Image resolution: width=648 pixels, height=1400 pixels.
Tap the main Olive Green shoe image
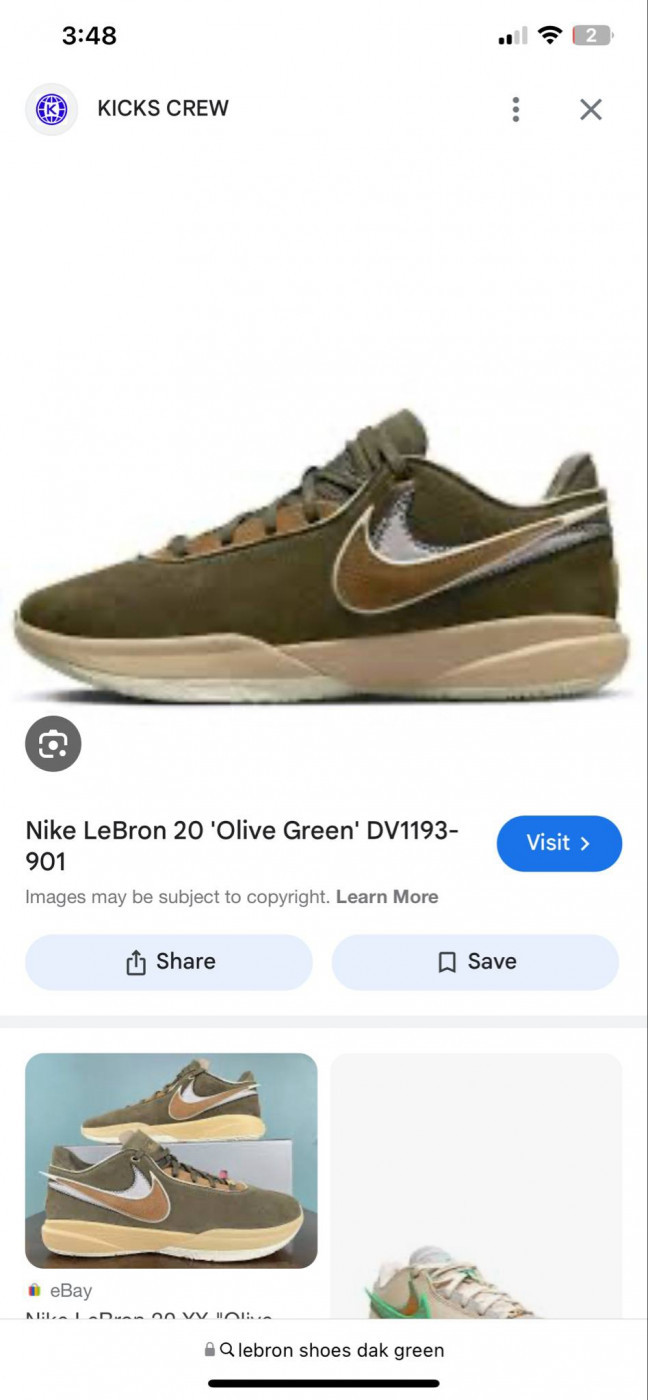pyautogui.click(x=322, y=555)
